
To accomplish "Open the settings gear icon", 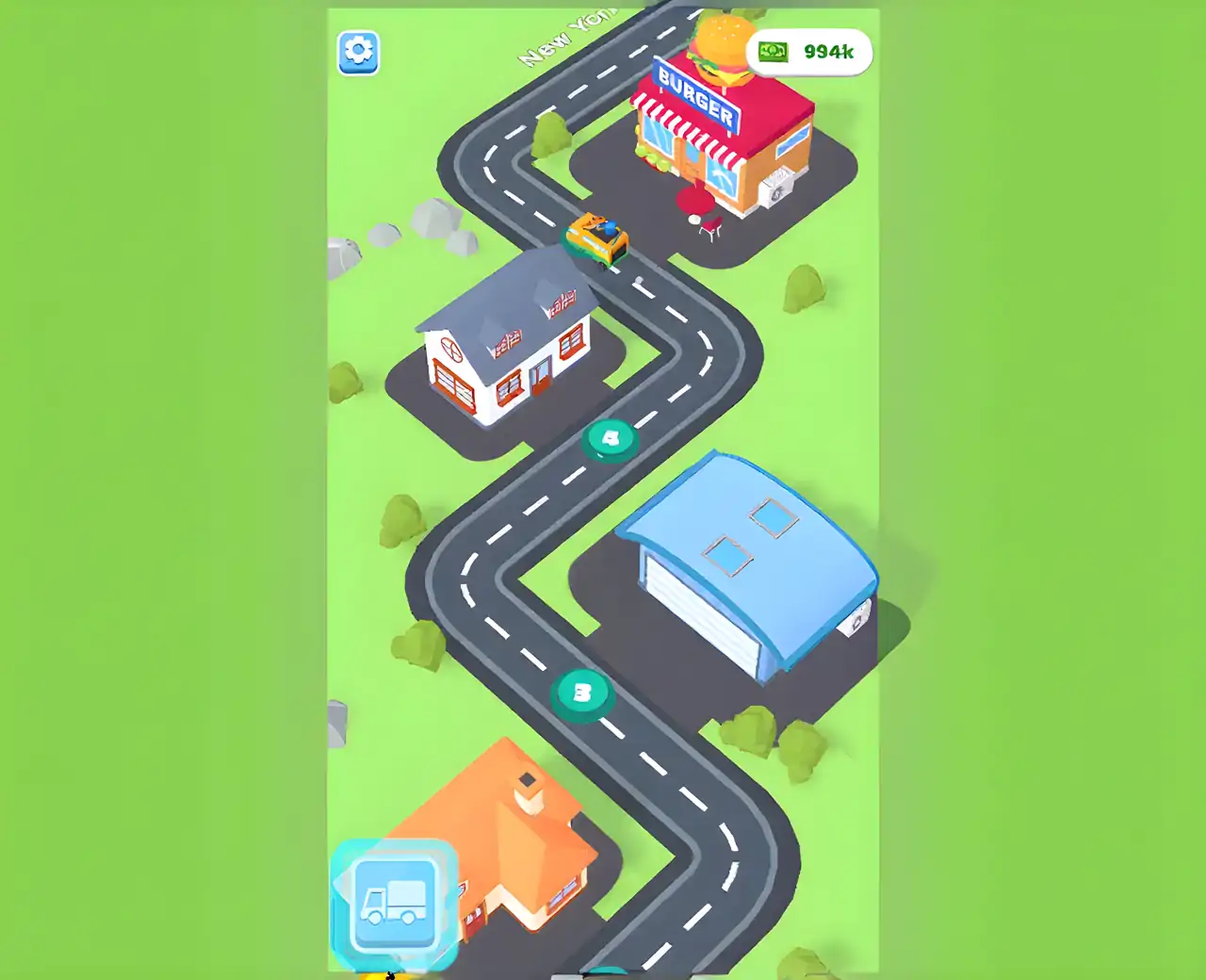I will click(358, 52).
